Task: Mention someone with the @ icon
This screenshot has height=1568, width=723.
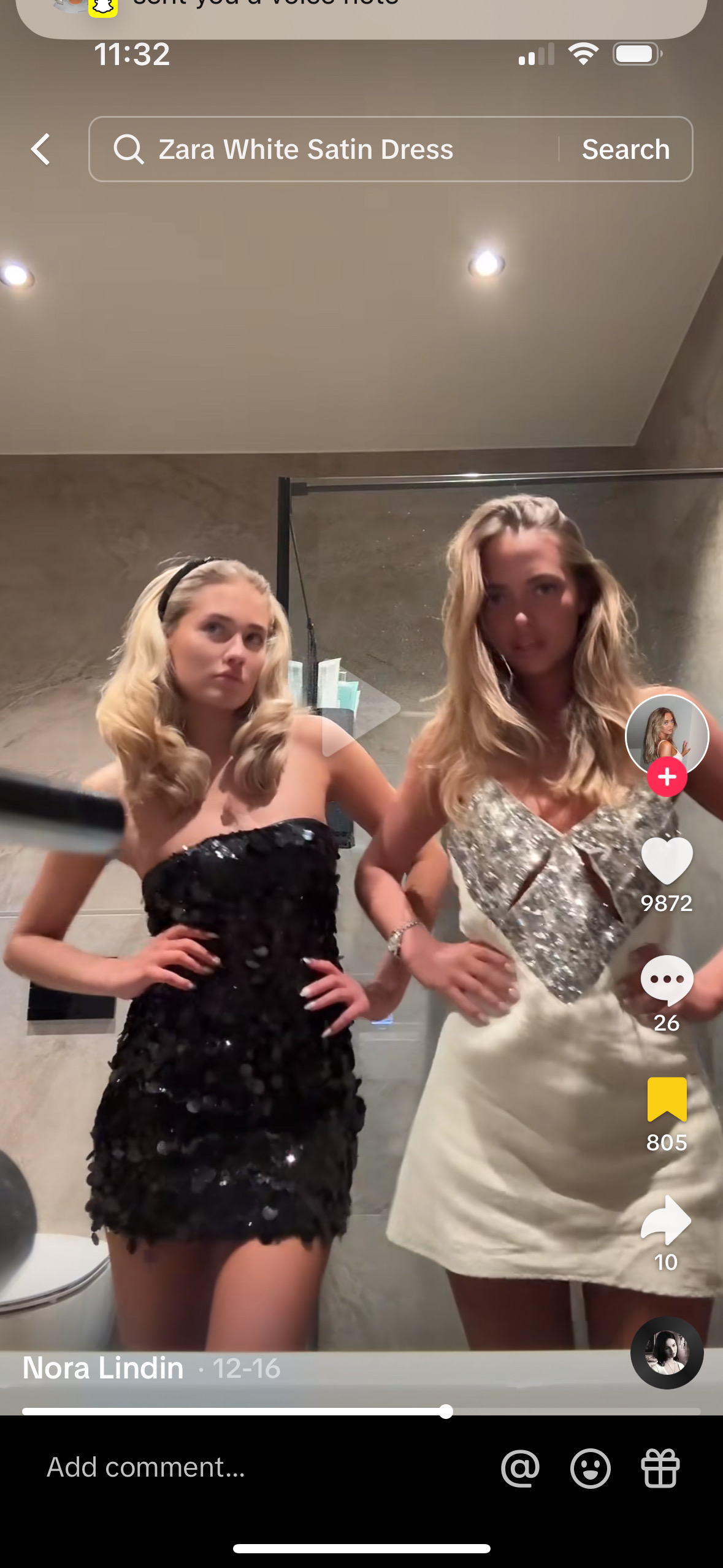Action: pyautogui.click(x=520, y=1469)
